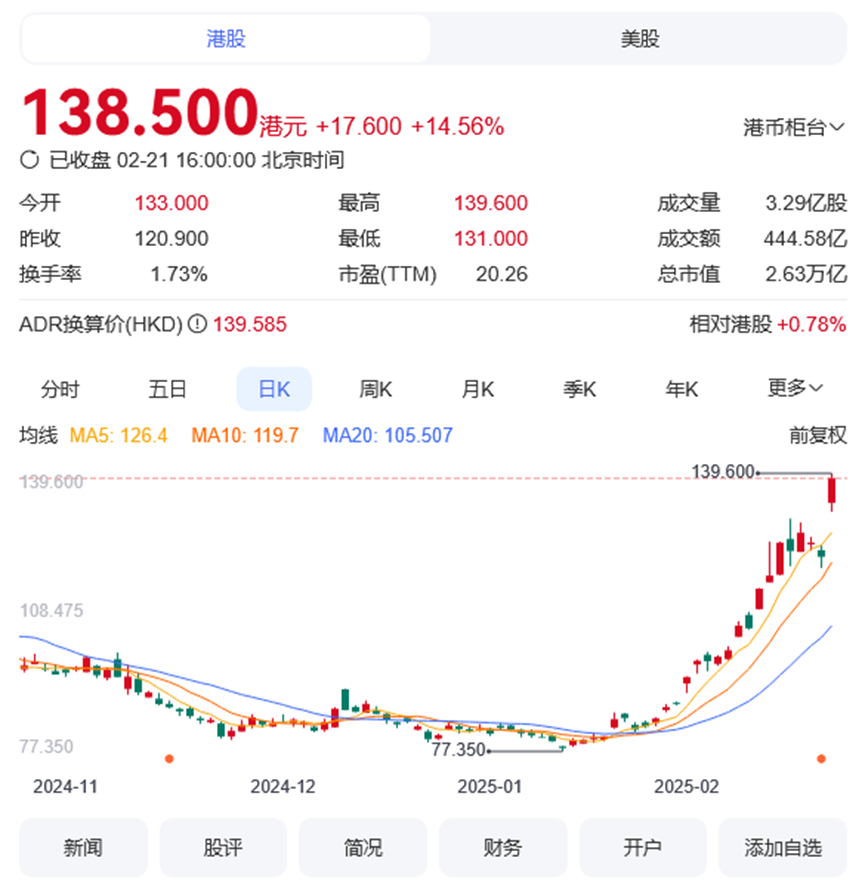The height and width of the screenshot is (889, 865).
Task: Open the 新闻 section
Action: tap(83, 848)
